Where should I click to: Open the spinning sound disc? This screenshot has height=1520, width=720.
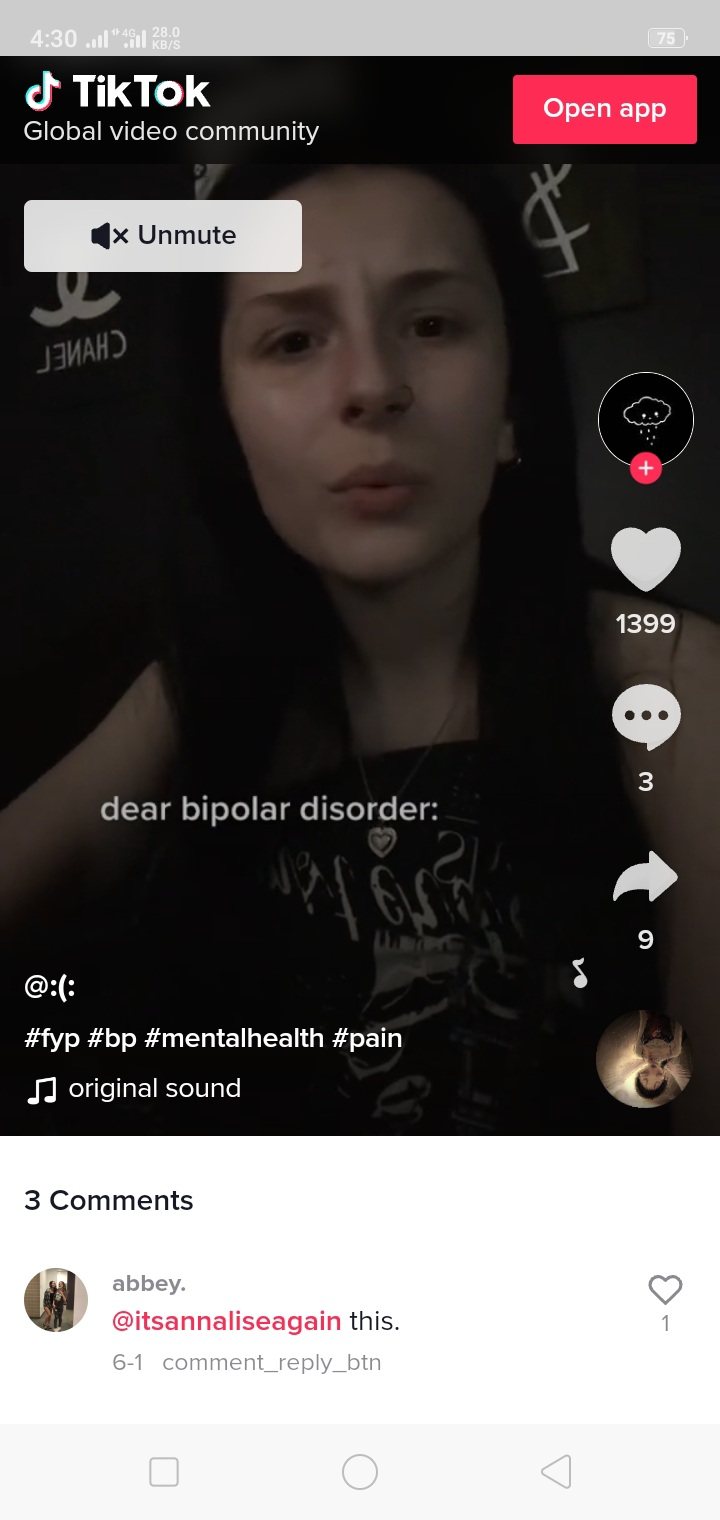click(x=643, y=1059)
